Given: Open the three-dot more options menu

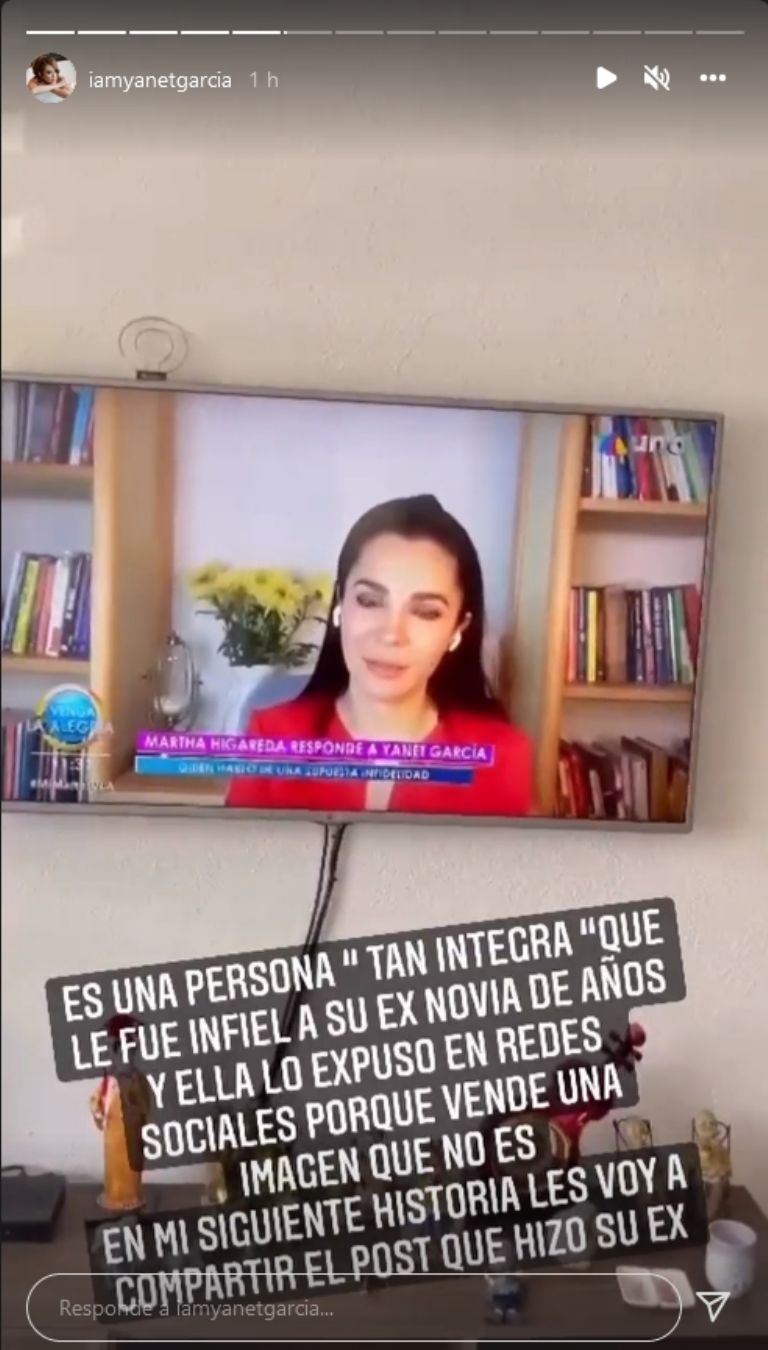Looking at the screenshot, I should [x=712, y=78].
